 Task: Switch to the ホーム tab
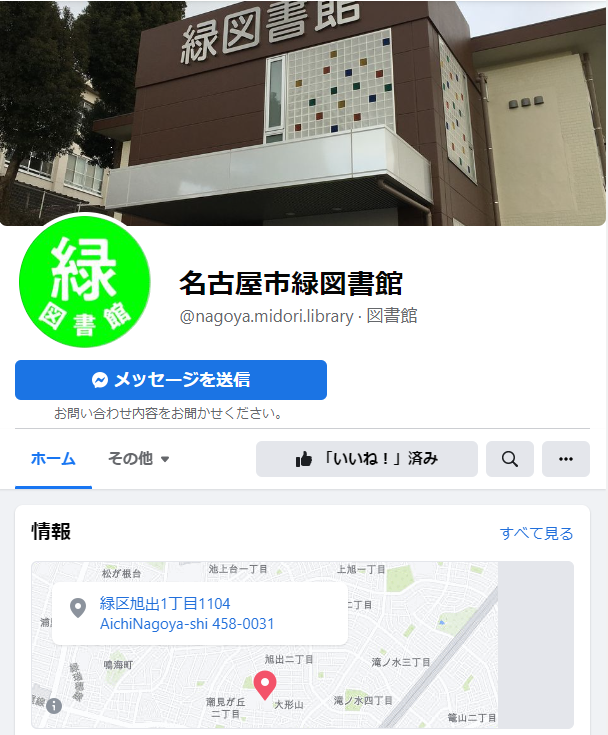point(53,459)
